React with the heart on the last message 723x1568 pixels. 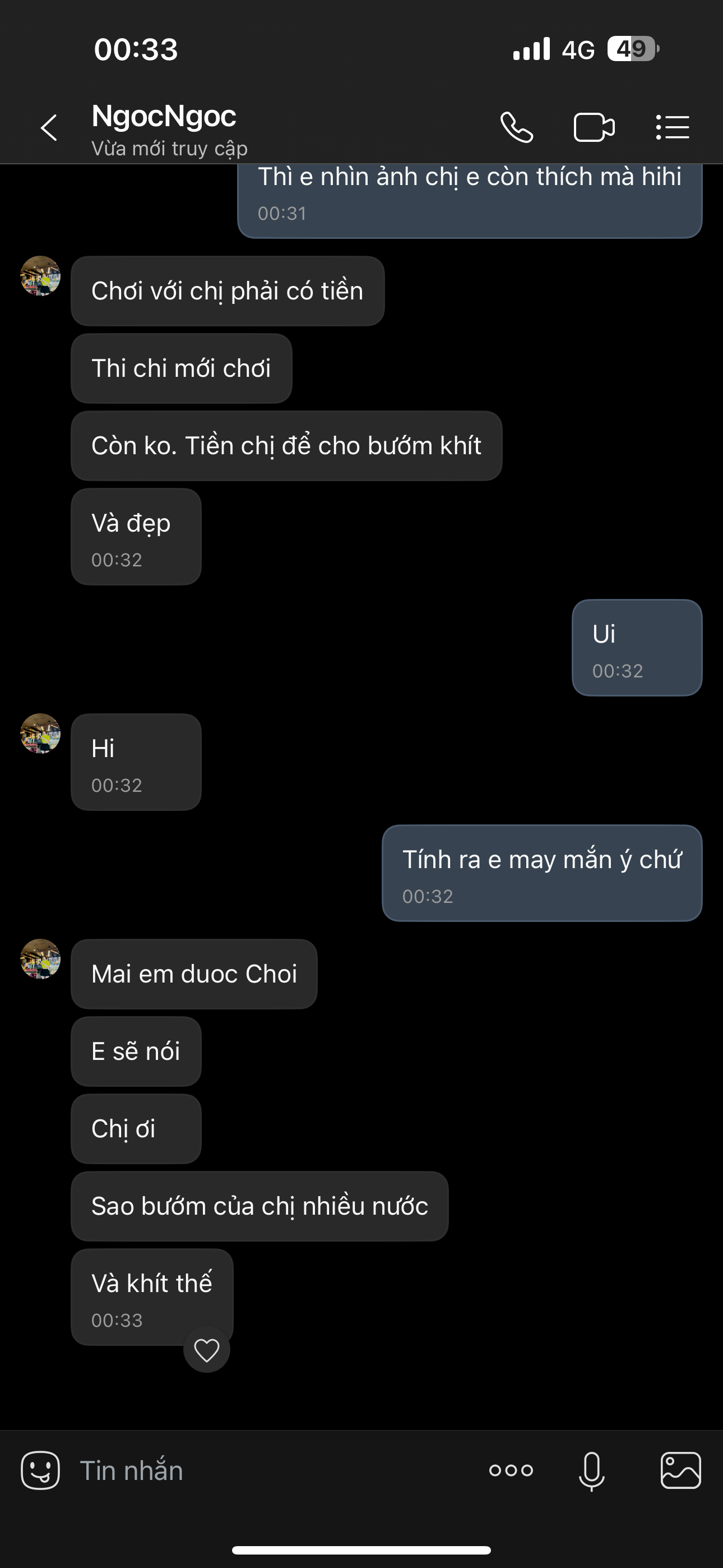coord(206,1350)
